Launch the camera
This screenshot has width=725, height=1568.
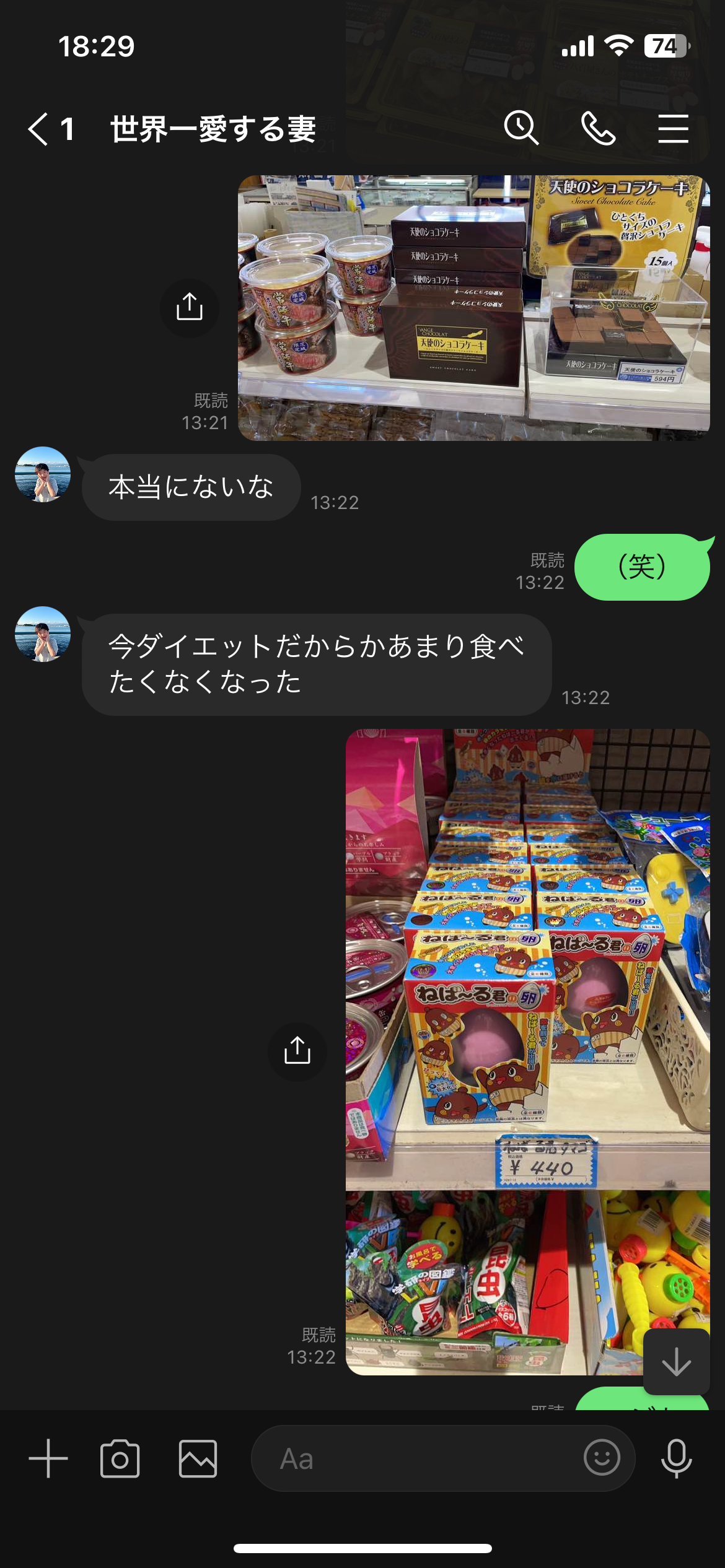pyautogui.click(x=120, y=1458)
